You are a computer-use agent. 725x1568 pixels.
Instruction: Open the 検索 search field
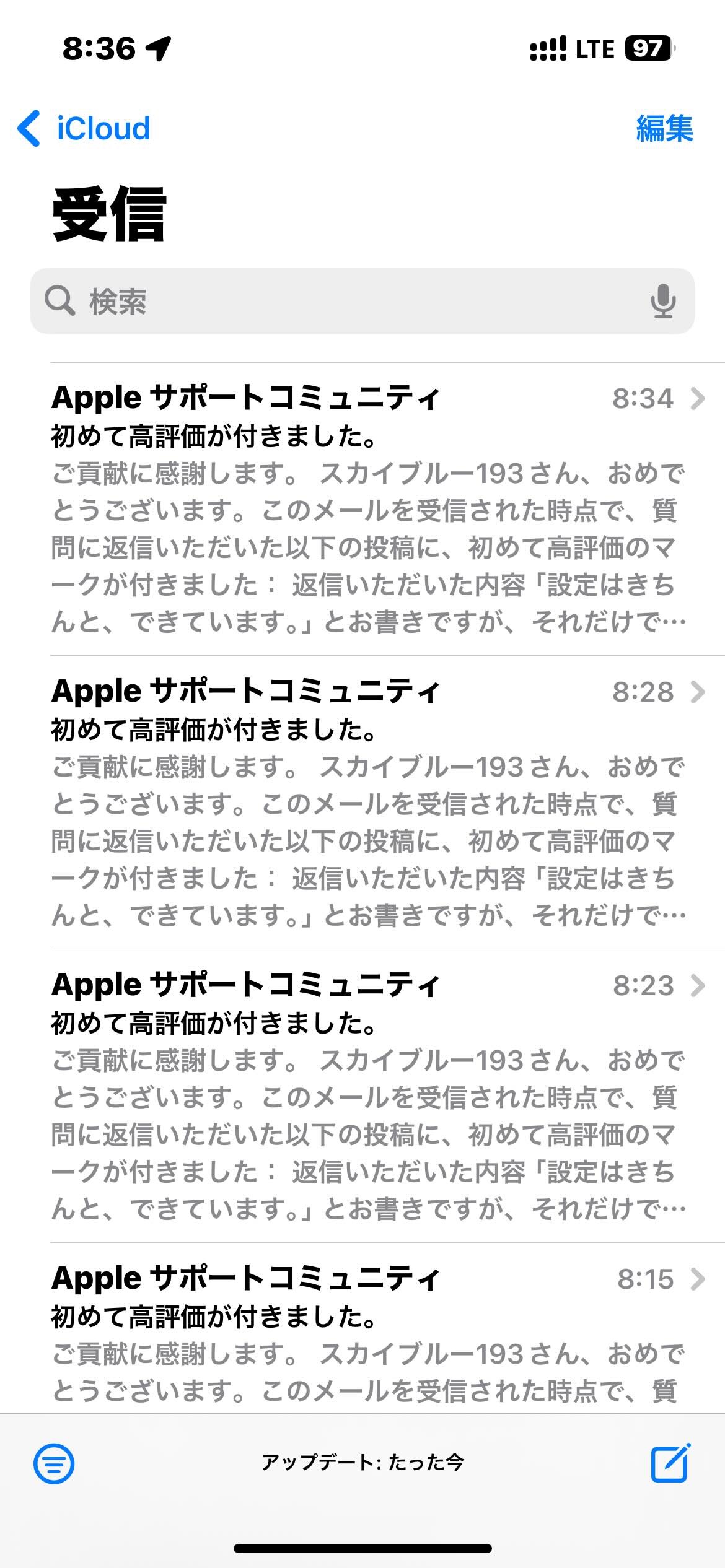362,301
